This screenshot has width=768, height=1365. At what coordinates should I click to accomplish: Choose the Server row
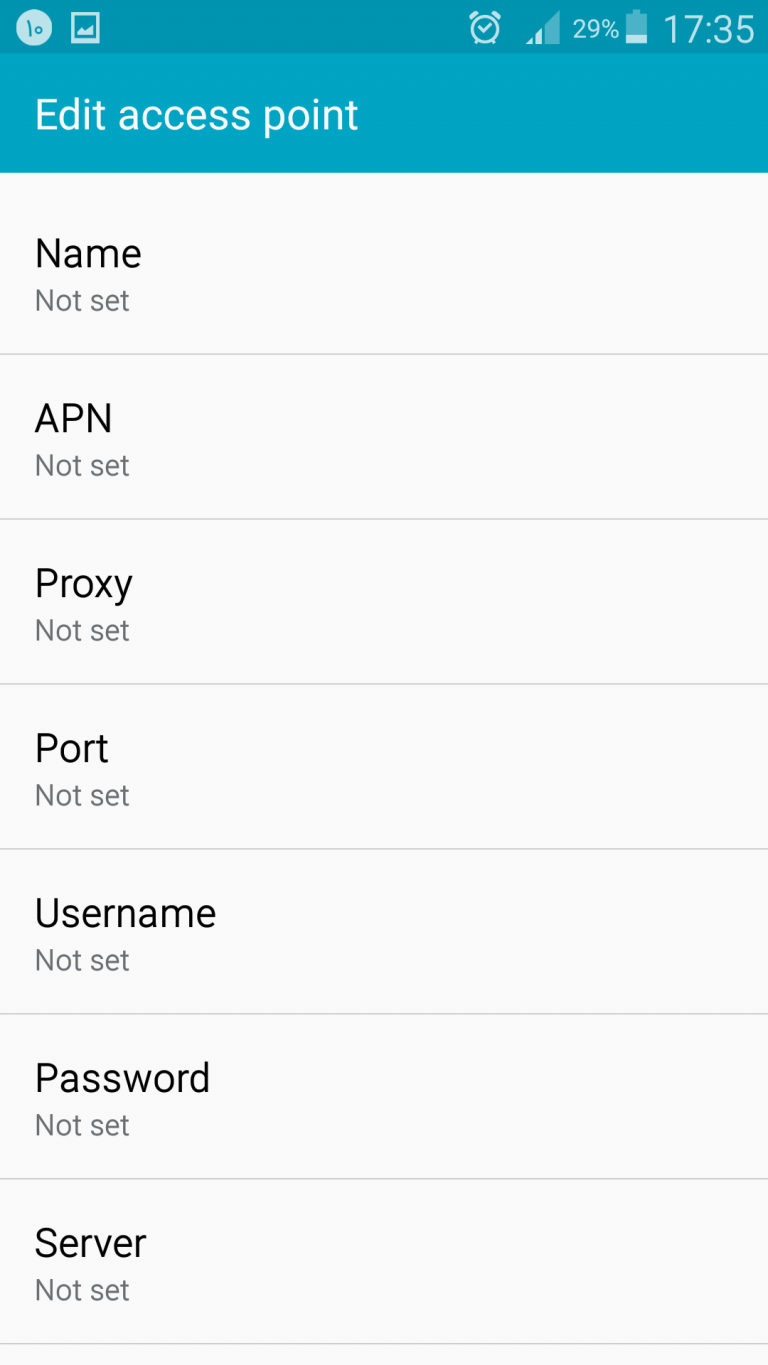coord(384,1263)
